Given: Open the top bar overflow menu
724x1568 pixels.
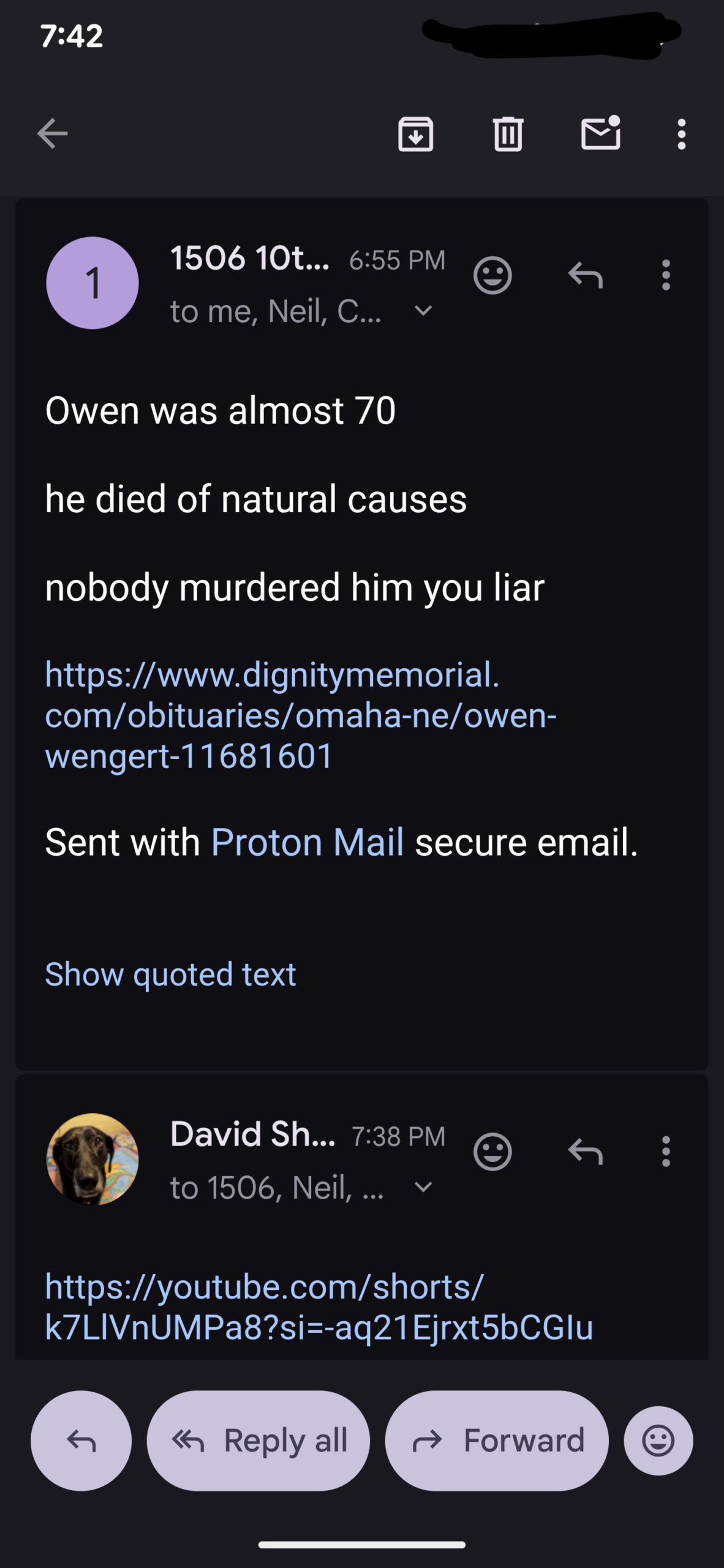Looking at the screenshot, I should 681,134.
